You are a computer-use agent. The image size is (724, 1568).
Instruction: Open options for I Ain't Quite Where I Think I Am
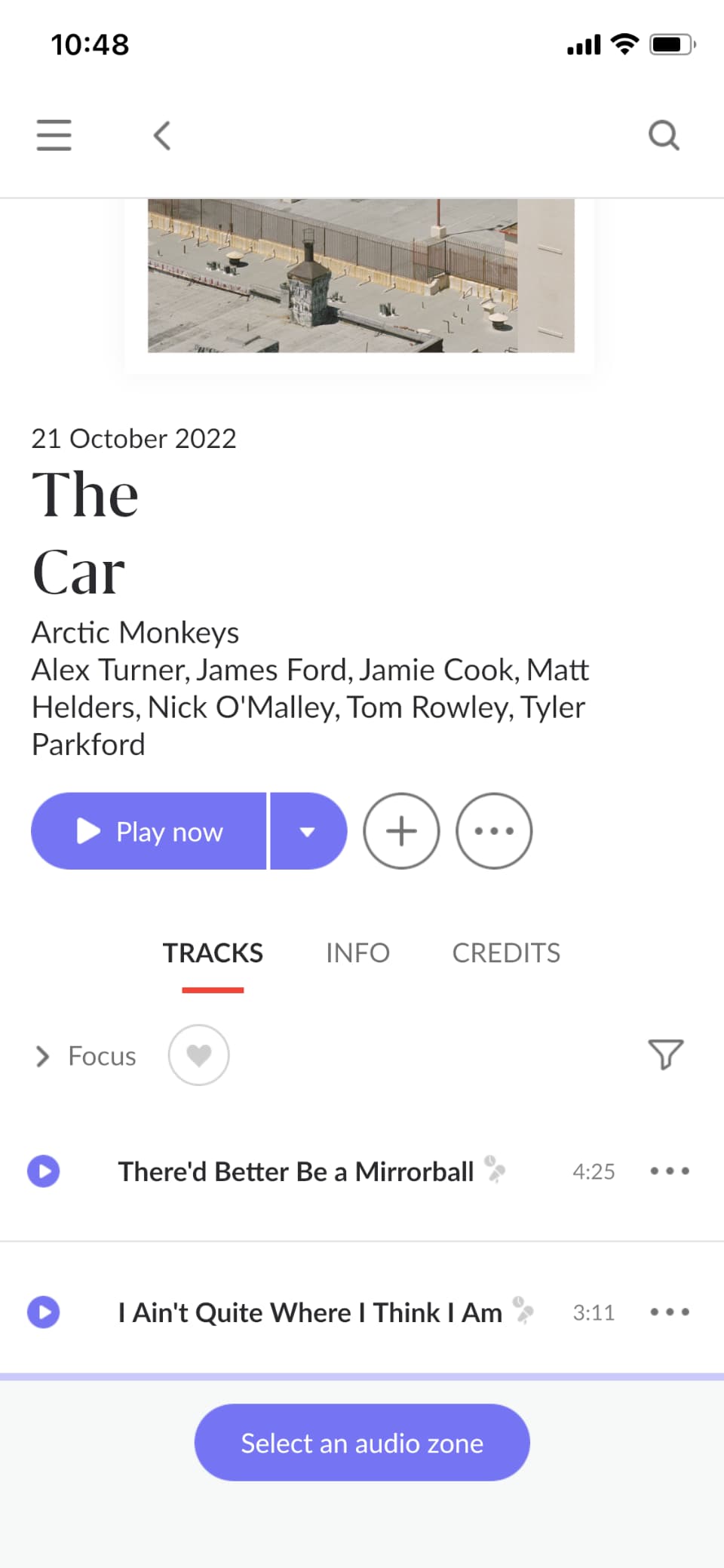tap(670, 1312)
